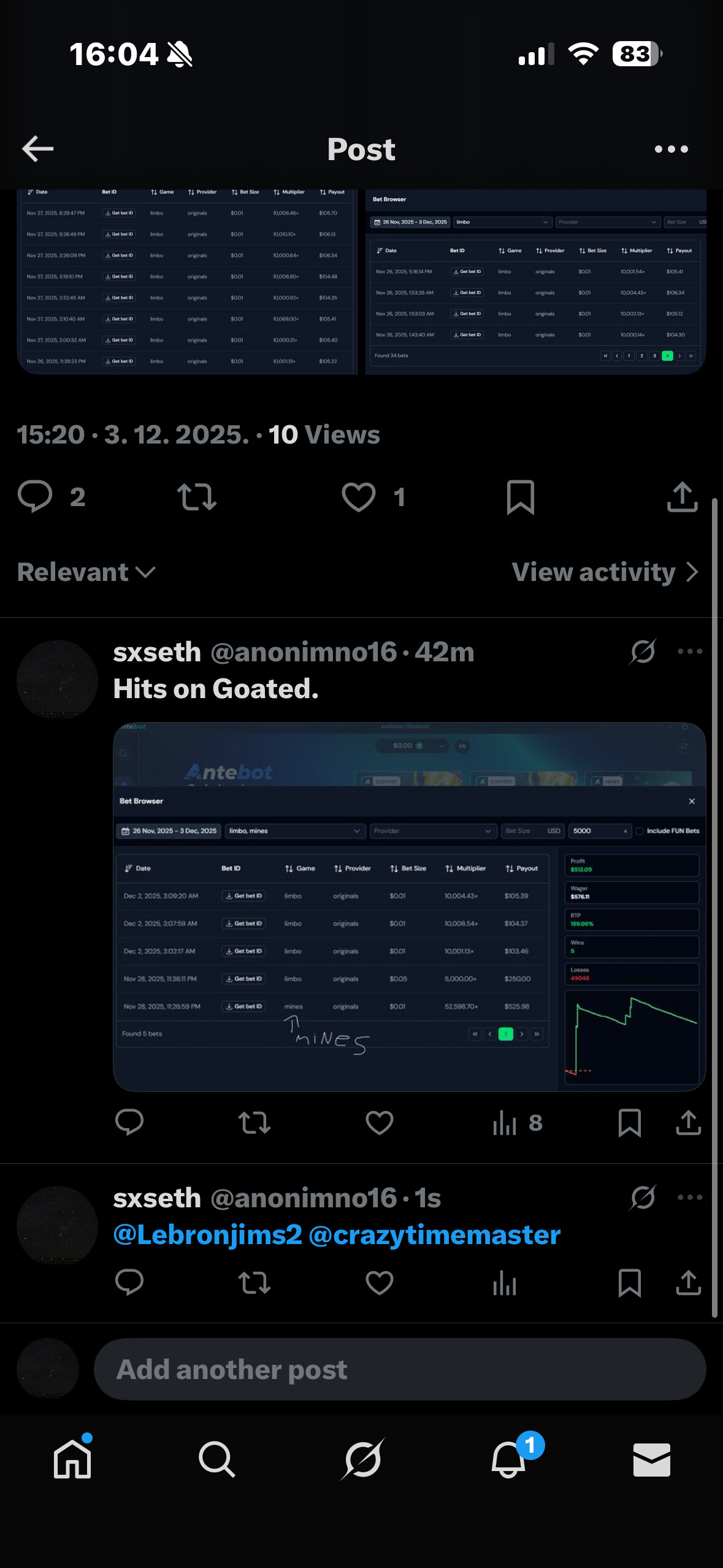Like the "Hits on Goated." reply
The width and height of the screenshot is (723, 1568).
coord(379,1123)
